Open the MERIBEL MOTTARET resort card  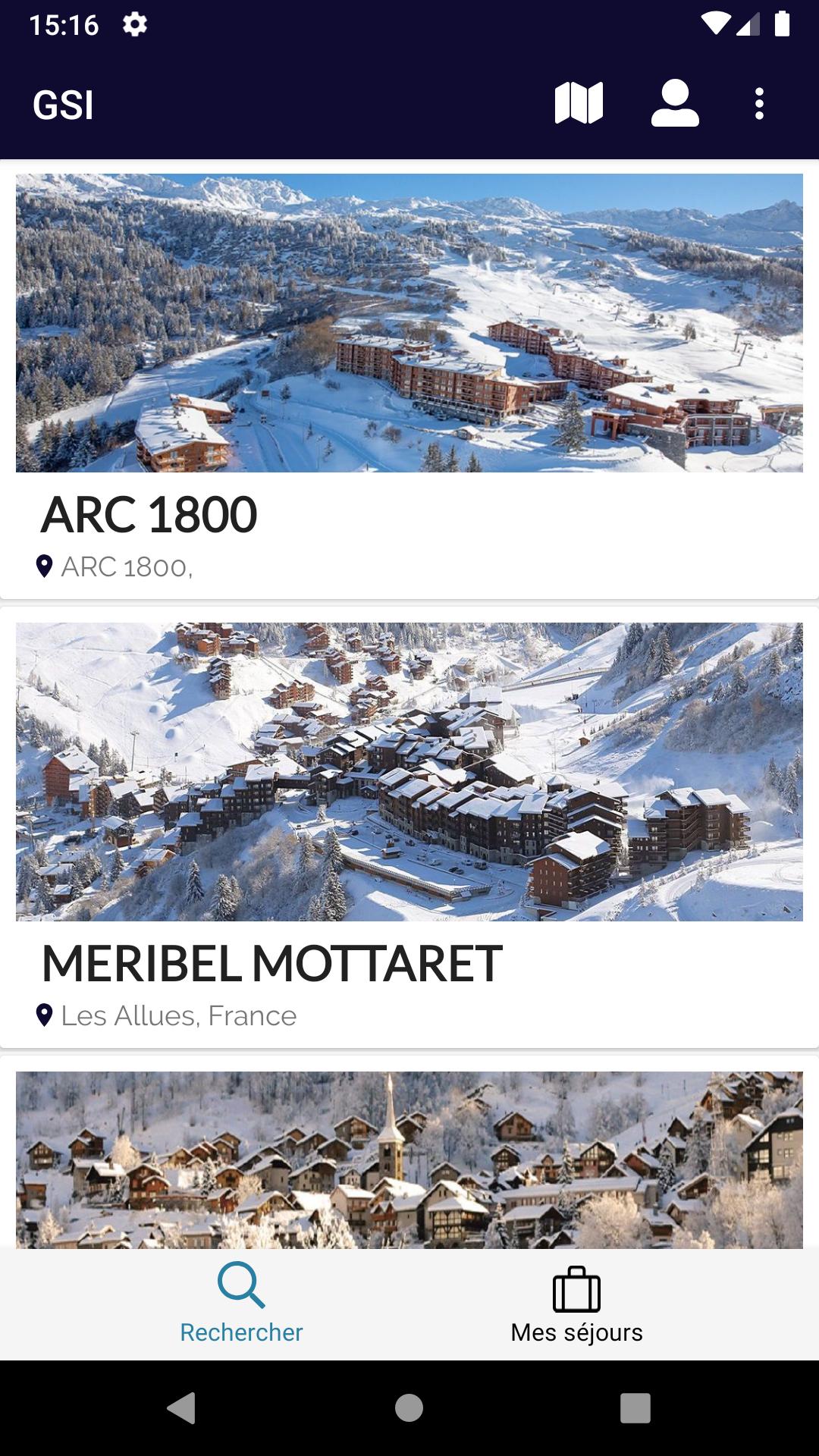(x=409, y=827)
